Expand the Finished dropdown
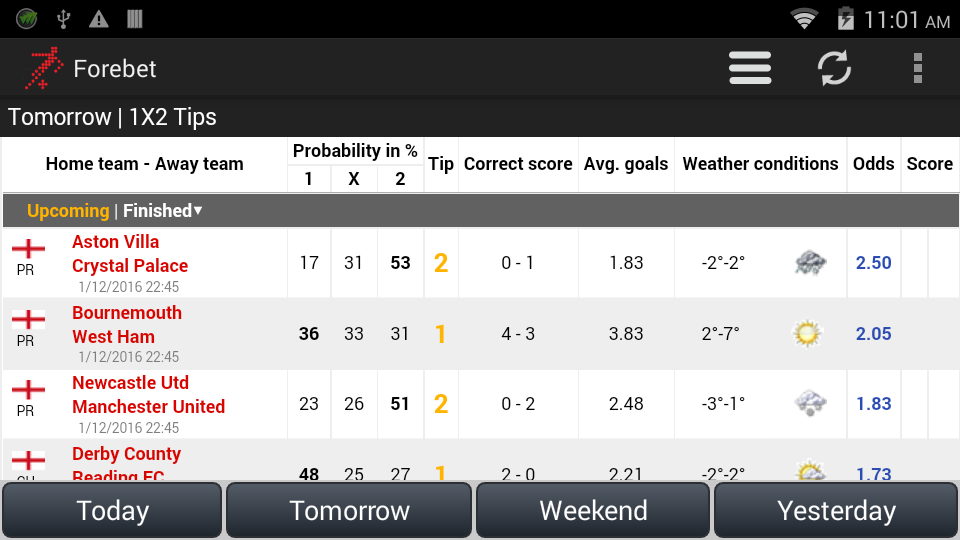The image size is (960, 540). click(162, 211)
